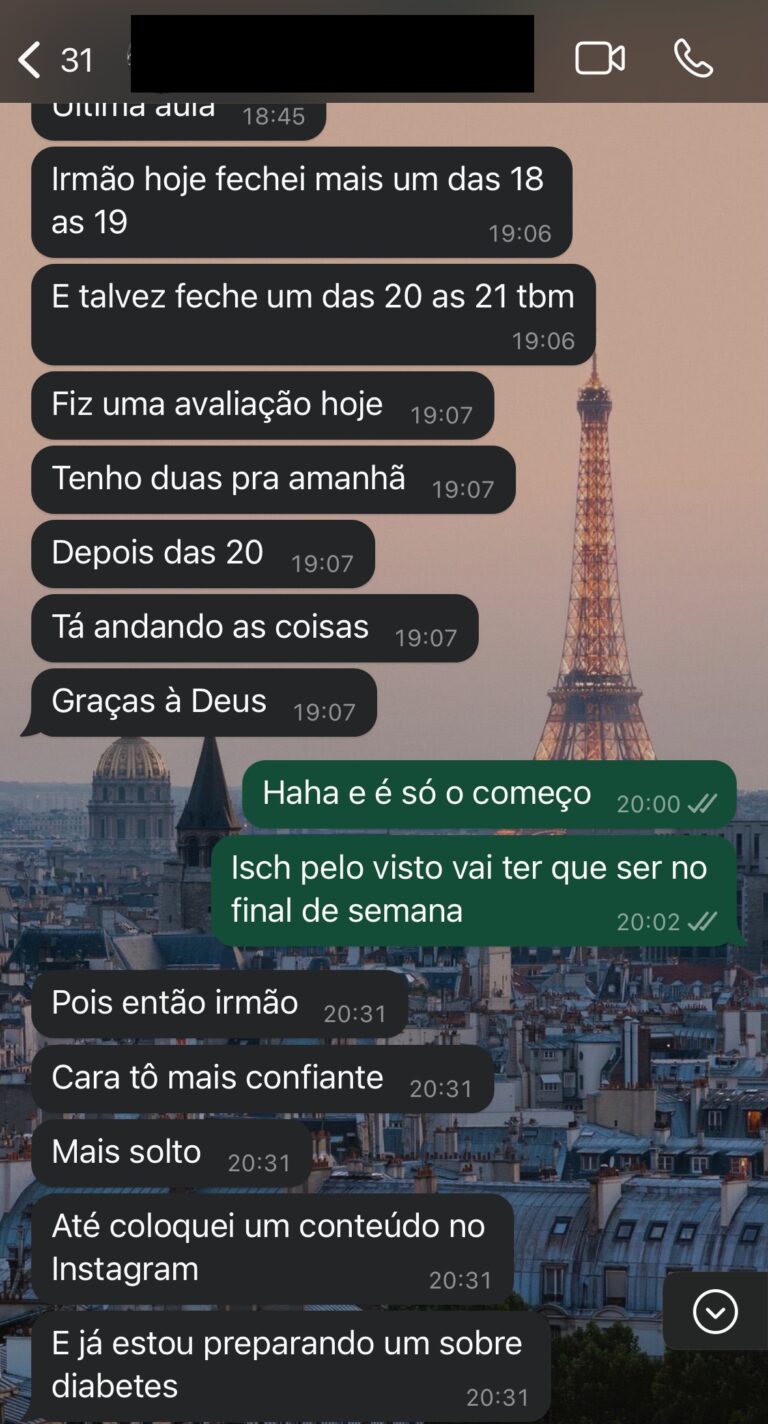The width and height of the screenshot is (768, 1424).
Task: Start a video call
Action: 600,58
